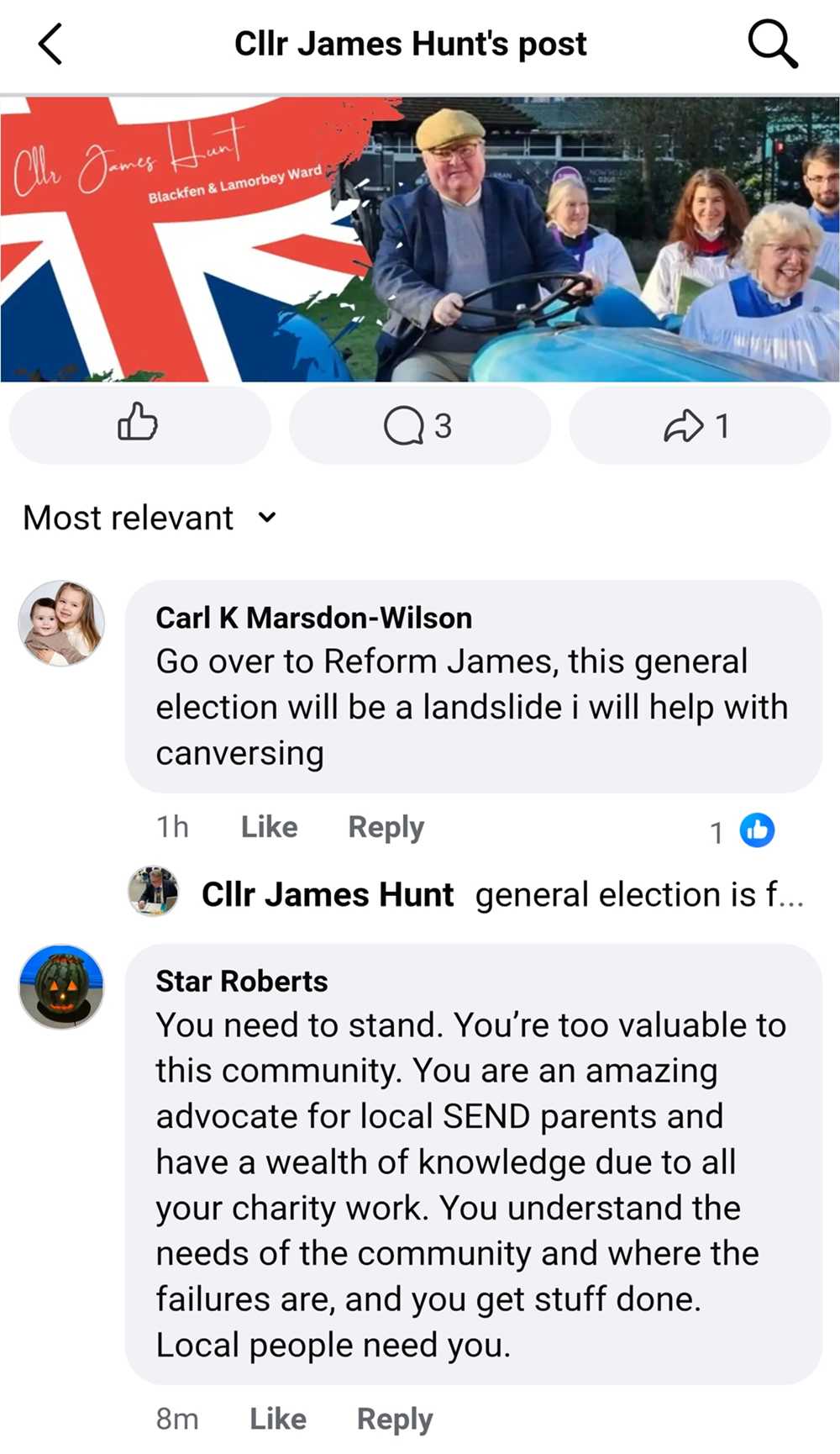The height and width of the screenshot is (1454, 840).
Task: Expand Cllr James Hunt's reply about general election
Action: [x=638, y=895]
